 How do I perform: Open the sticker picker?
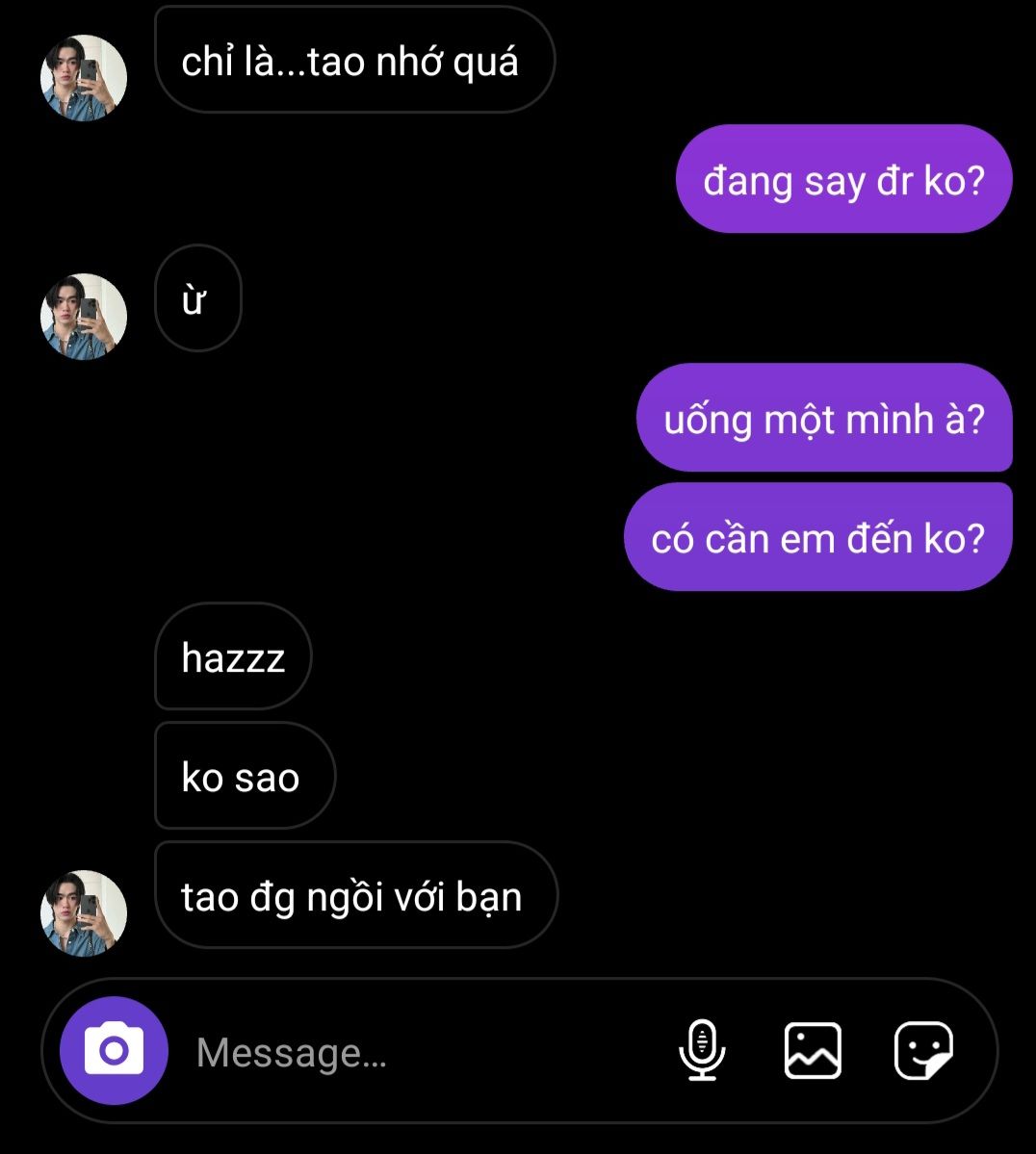923,1050
